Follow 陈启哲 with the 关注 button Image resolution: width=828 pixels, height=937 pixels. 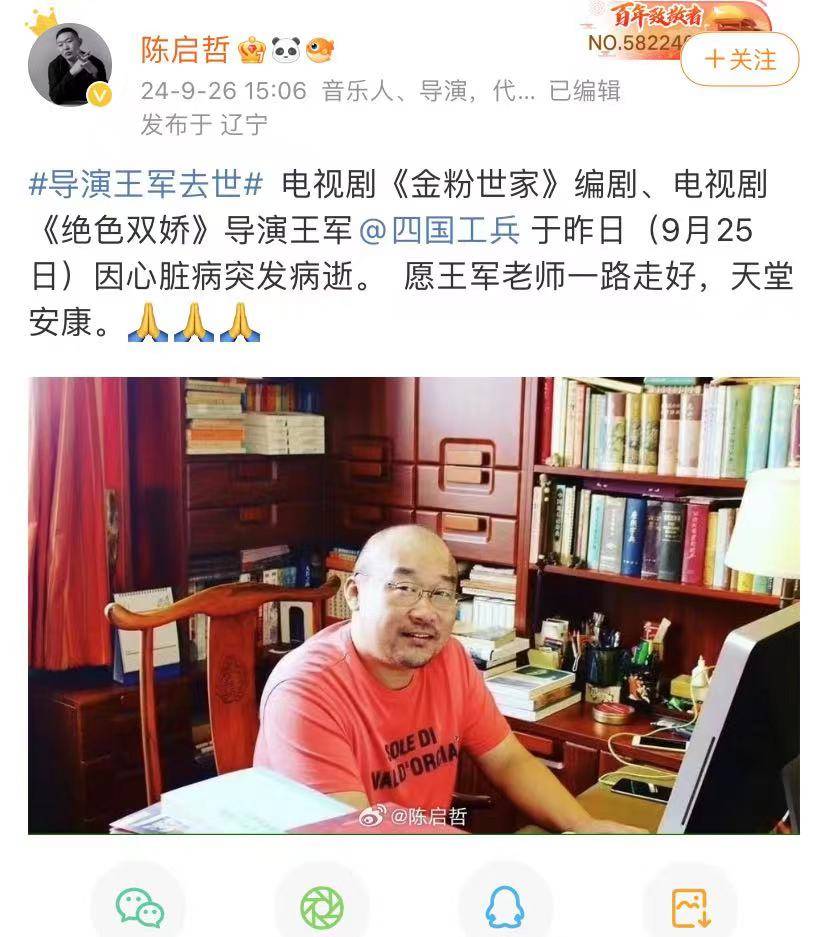[x=739, y=60]
